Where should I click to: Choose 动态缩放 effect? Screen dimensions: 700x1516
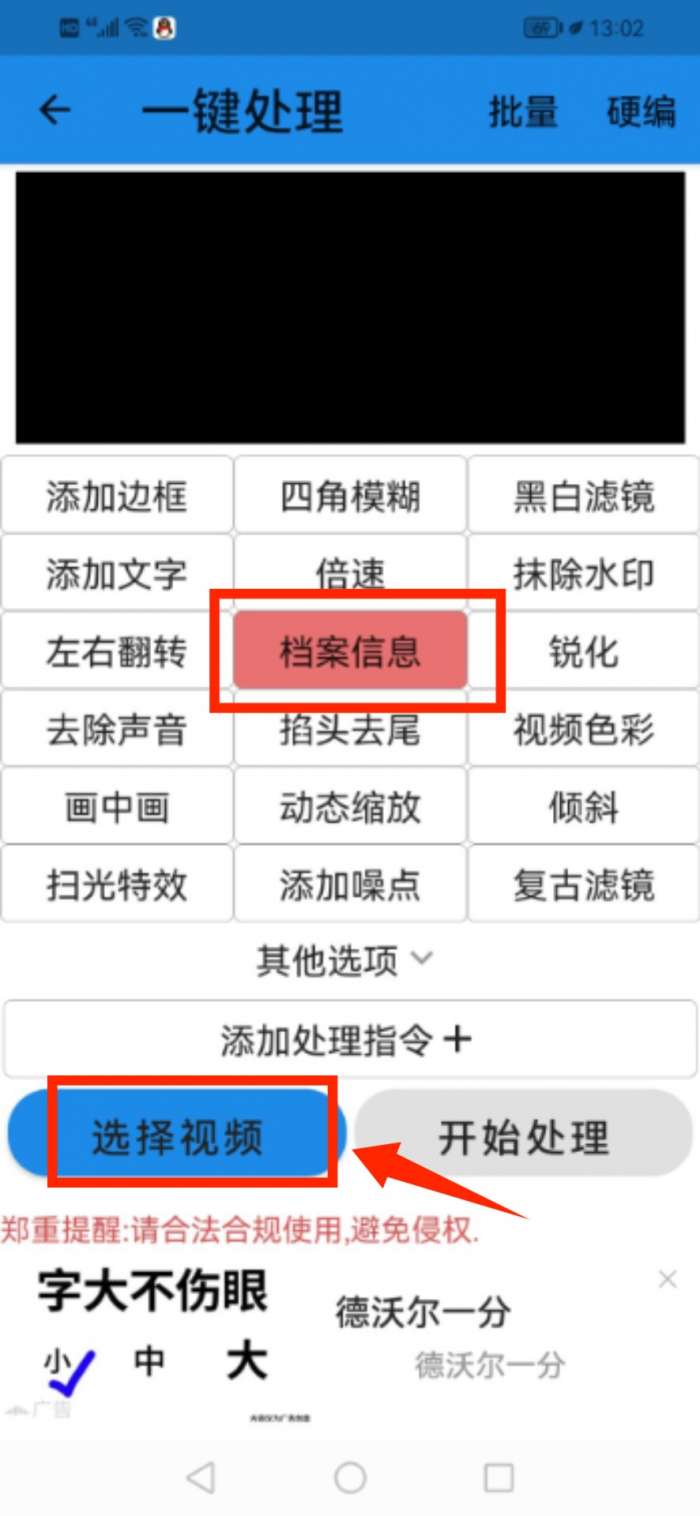click(350, 808)
